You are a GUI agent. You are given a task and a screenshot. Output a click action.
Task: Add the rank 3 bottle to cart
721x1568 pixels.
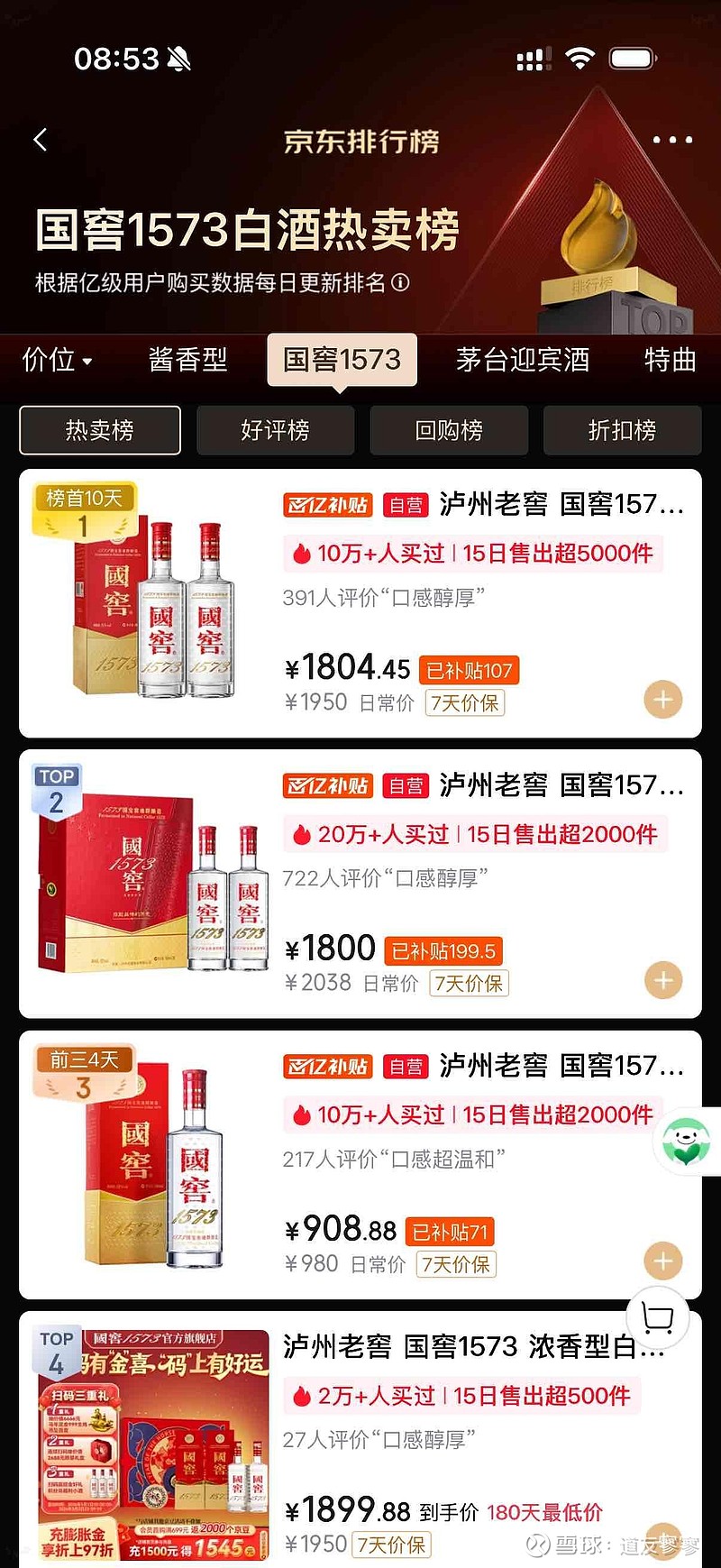click(662, 1262)
